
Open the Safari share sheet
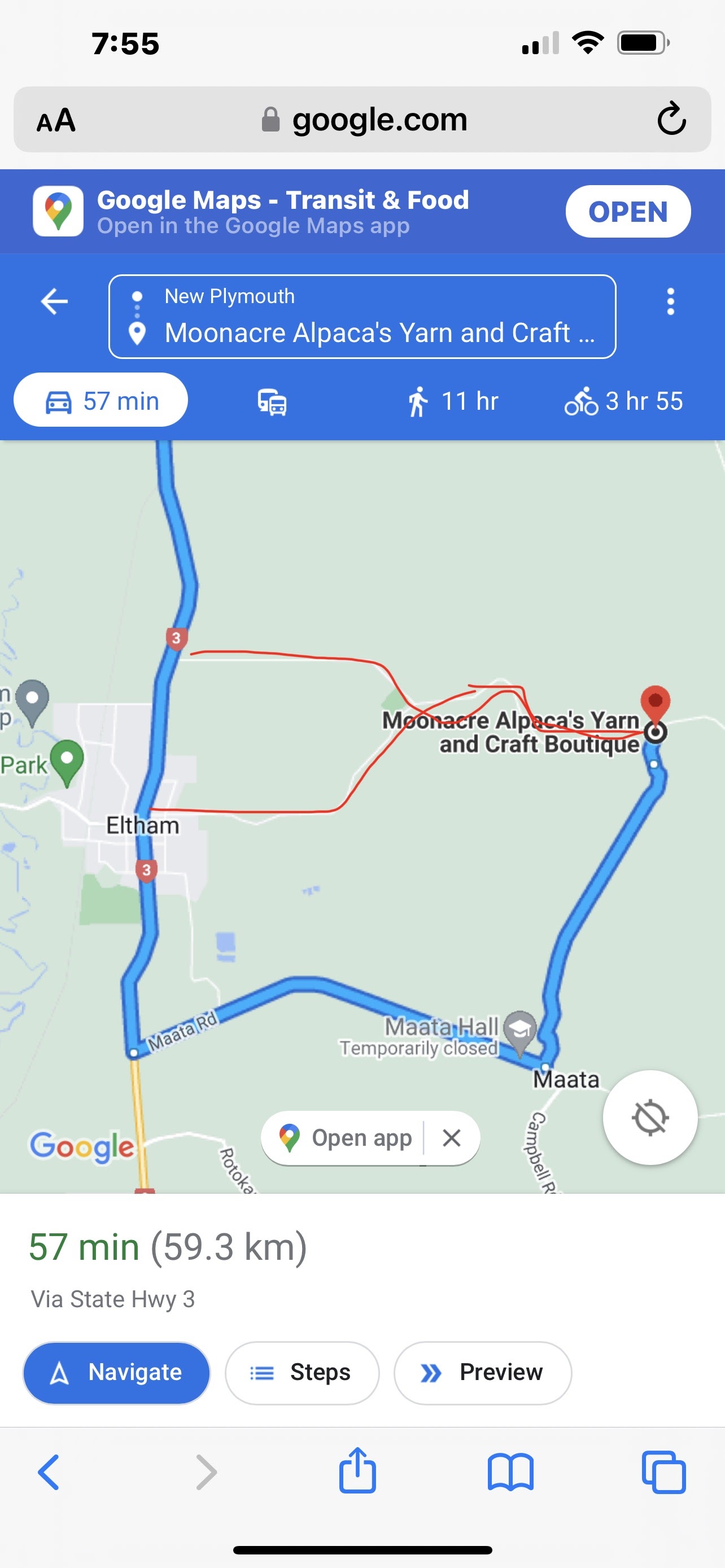pos(357,1472)
